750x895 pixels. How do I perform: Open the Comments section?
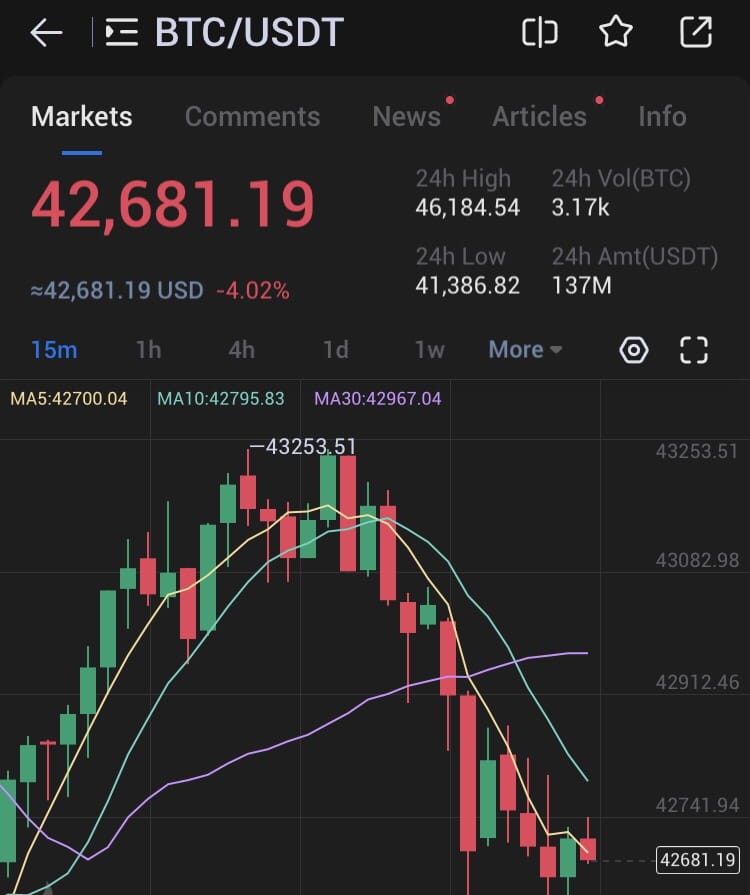[x=252, y=116]
